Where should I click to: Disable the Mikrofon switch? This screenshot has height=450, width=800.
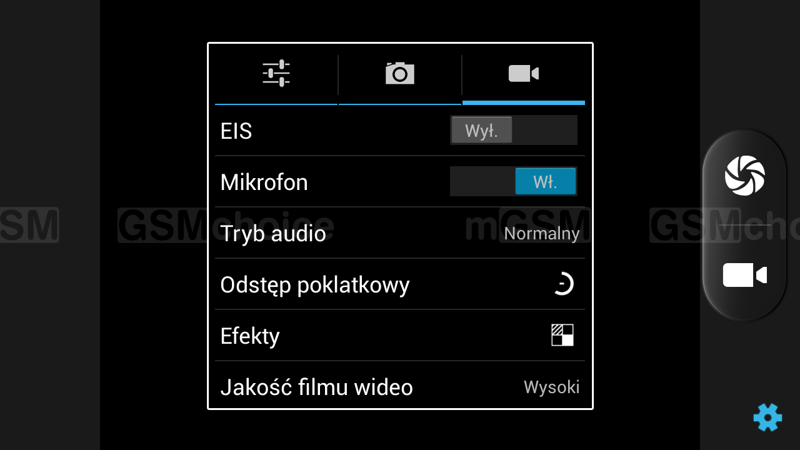tap(514, 182)
